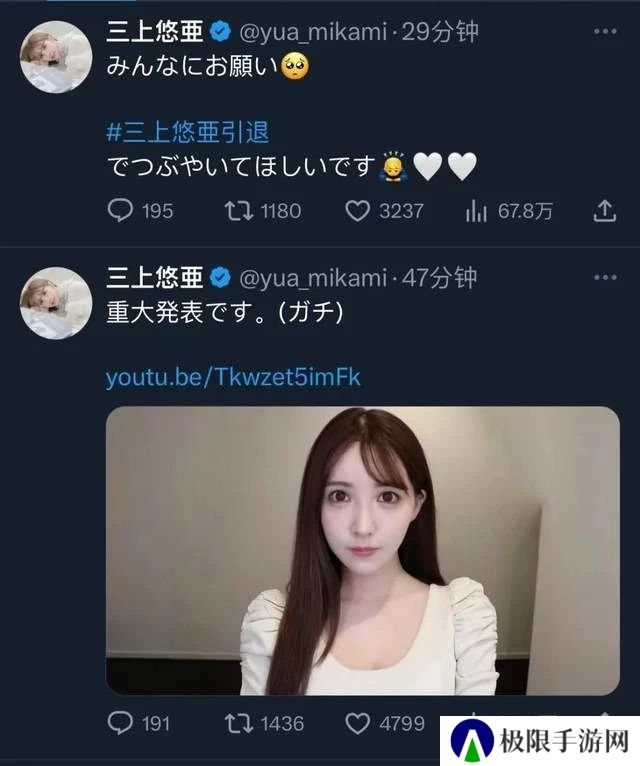Open overflow menu on the 29分钟 tweet
Image resolution: width=640 pixels, height=766 pixels.
tap(606, 32)
